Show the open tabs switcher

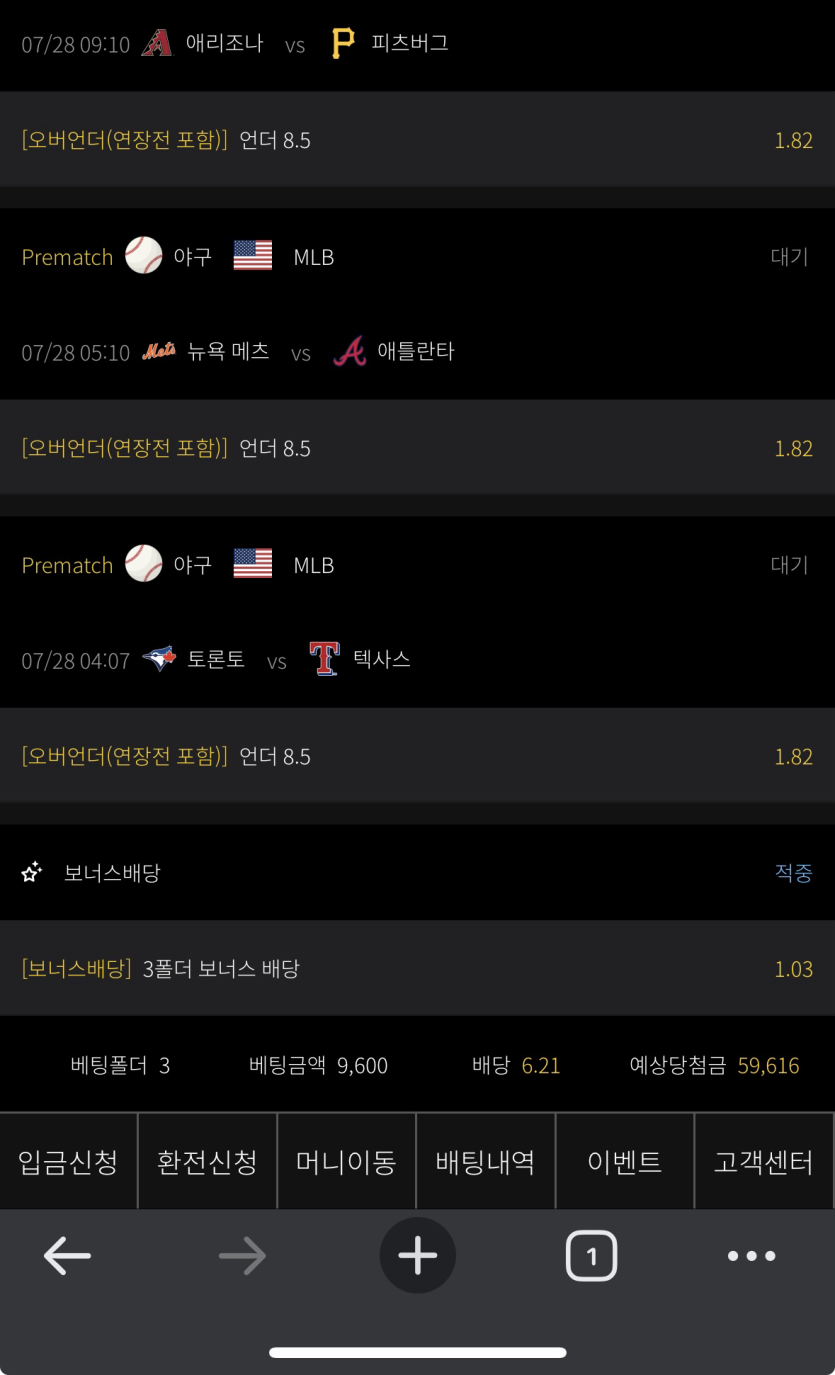coord(591,1256)
